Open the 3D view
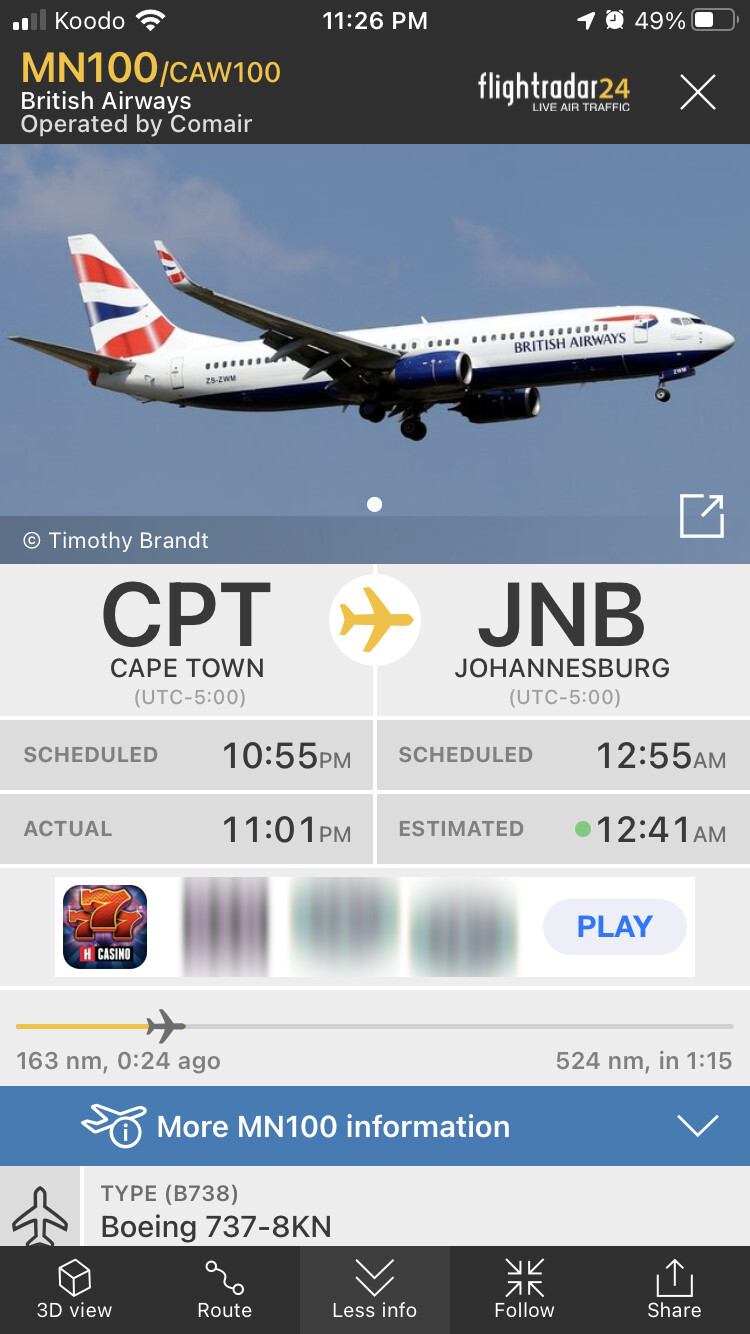750x1334 pixels. click(75, 1289)
